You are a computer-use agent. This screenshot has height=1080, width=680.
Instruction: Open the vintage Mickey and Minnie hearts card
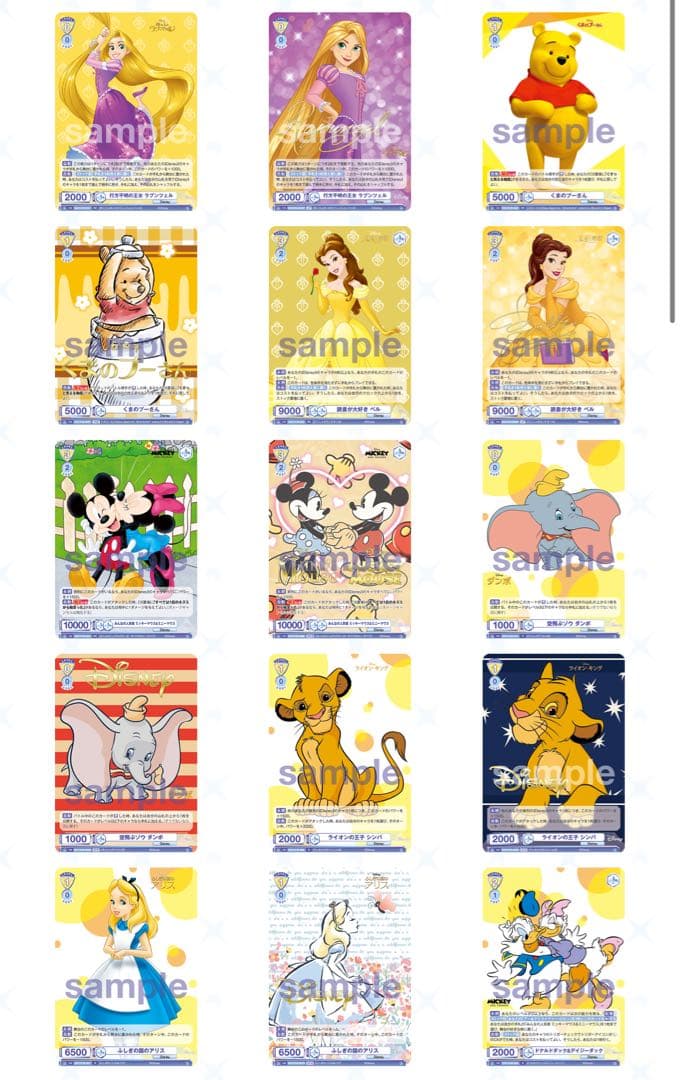339,538
